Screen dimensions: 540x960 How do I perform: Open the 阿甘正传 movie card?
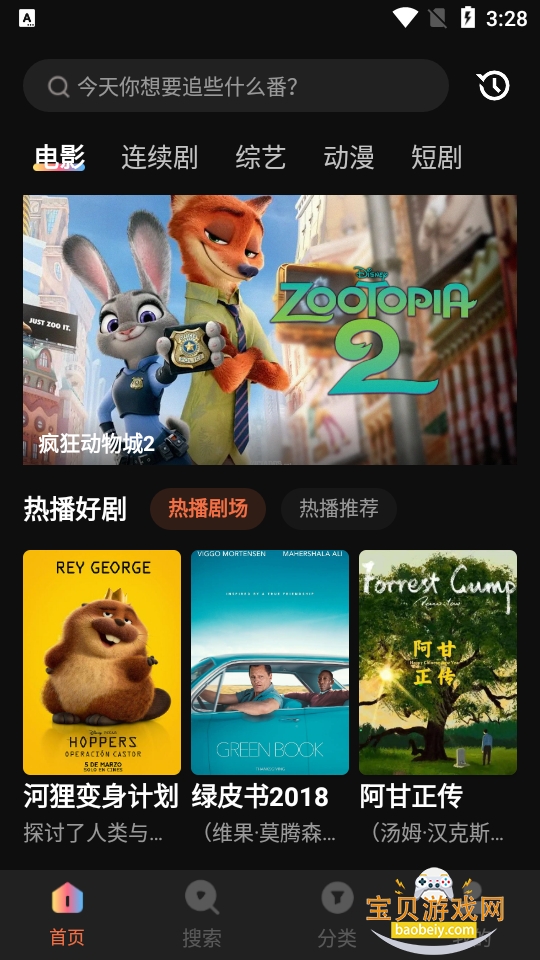click(438, 697)
